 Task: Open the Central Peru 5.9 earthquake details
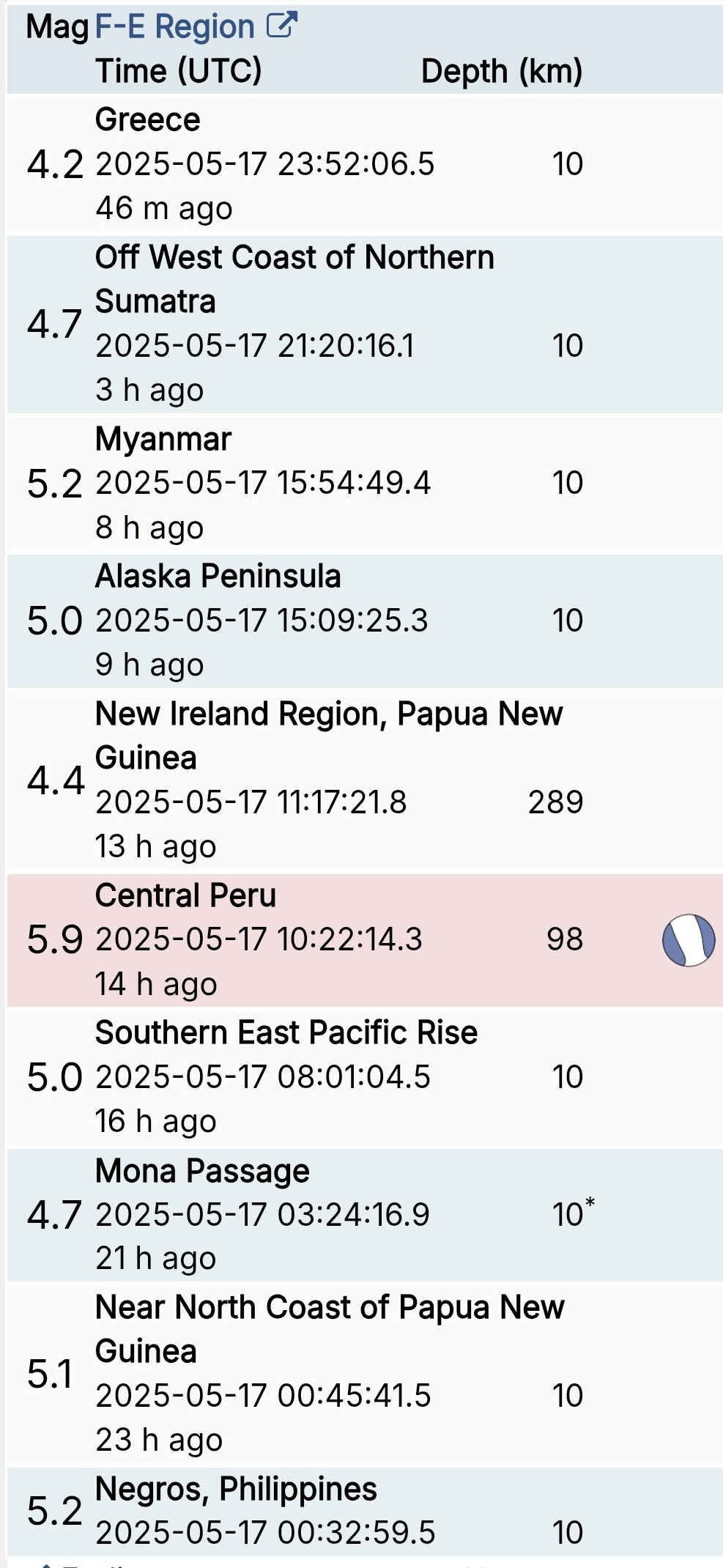[365, 940]
